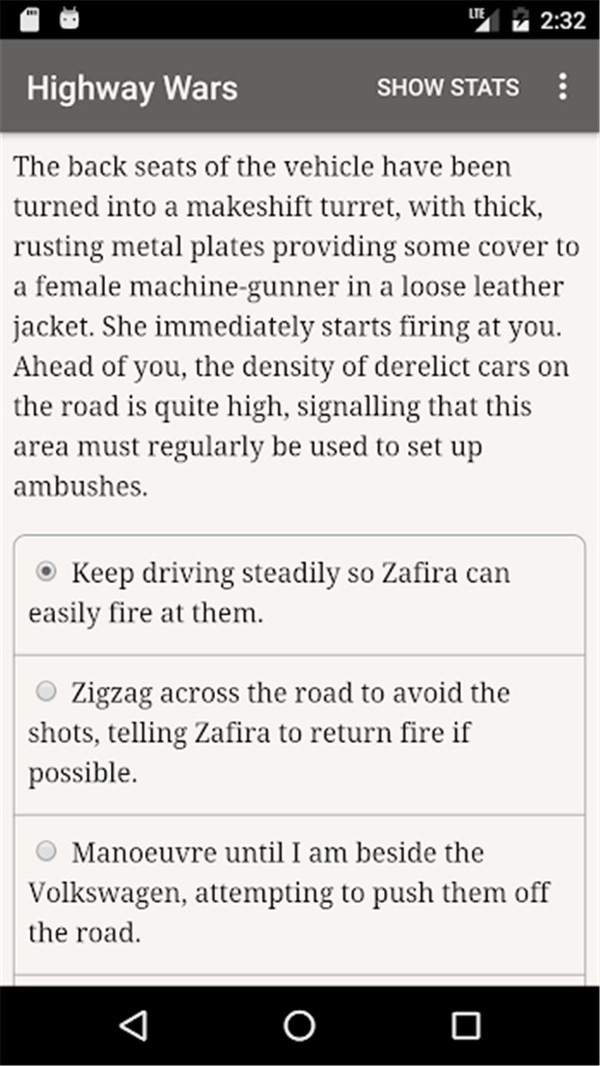
Task: Open the overflow menu
Action: tap(563, 87)
